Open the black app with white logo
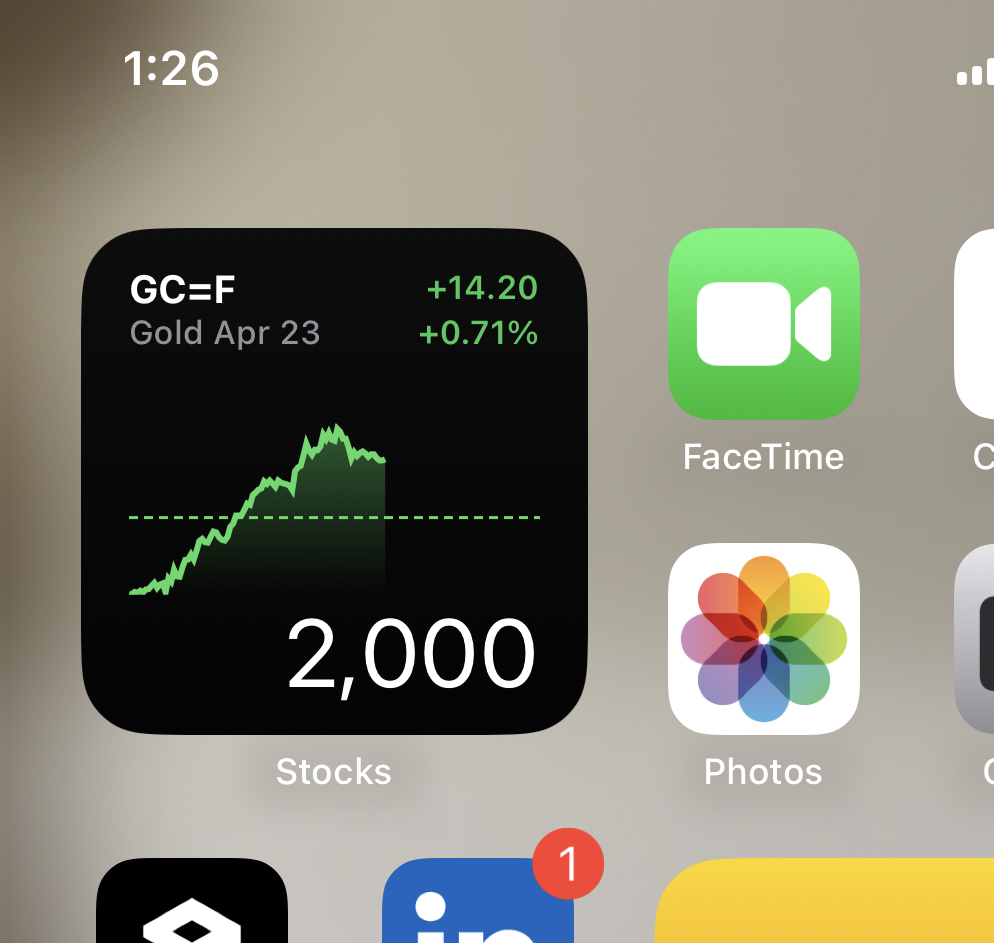This screenshot has width=994, height=943. coord(192,905)
